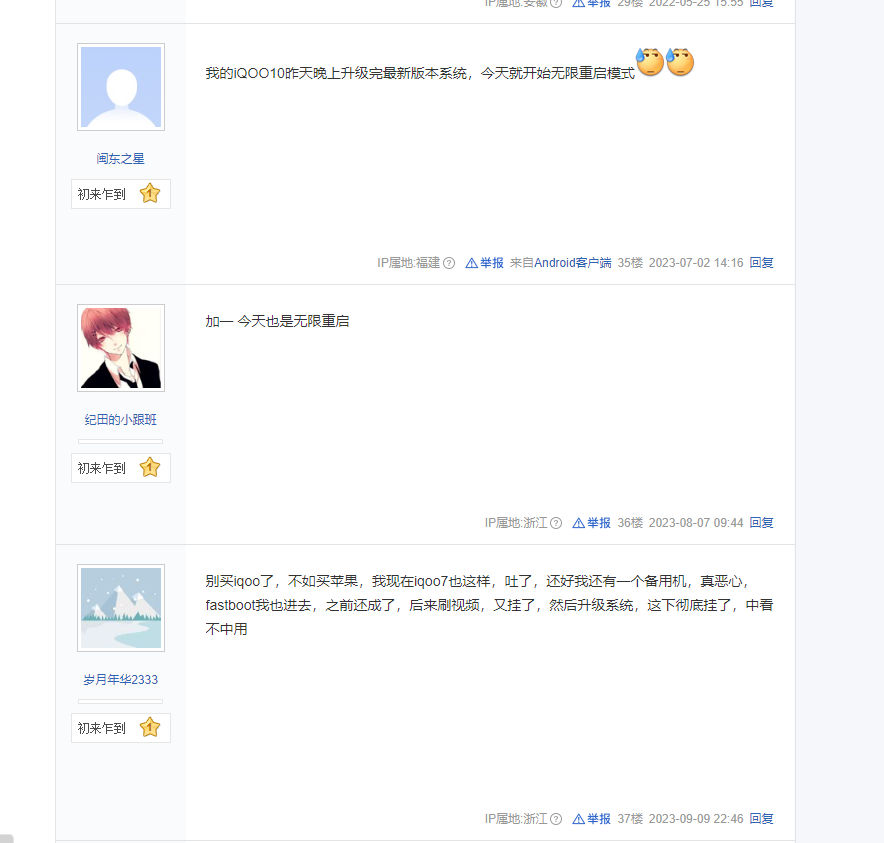Reply to the 37楼 post
This screenshot has width=884, height=843.
(x=761, y=819)
